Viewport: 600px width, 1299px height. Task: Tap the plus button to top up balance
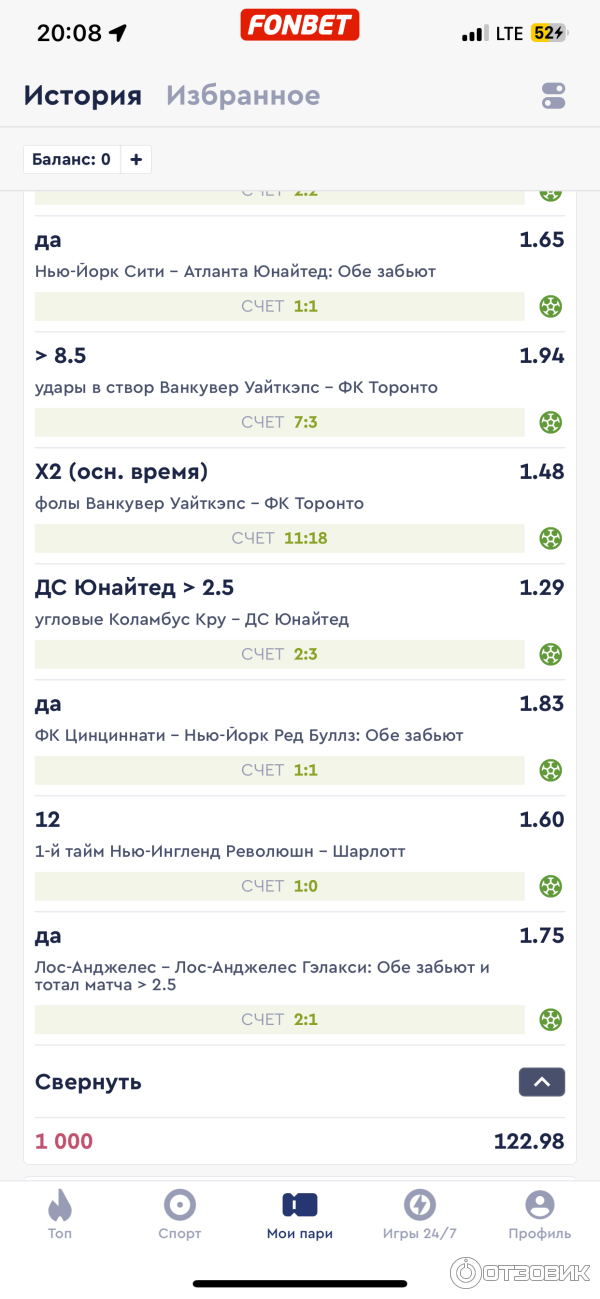coord(136,159)
